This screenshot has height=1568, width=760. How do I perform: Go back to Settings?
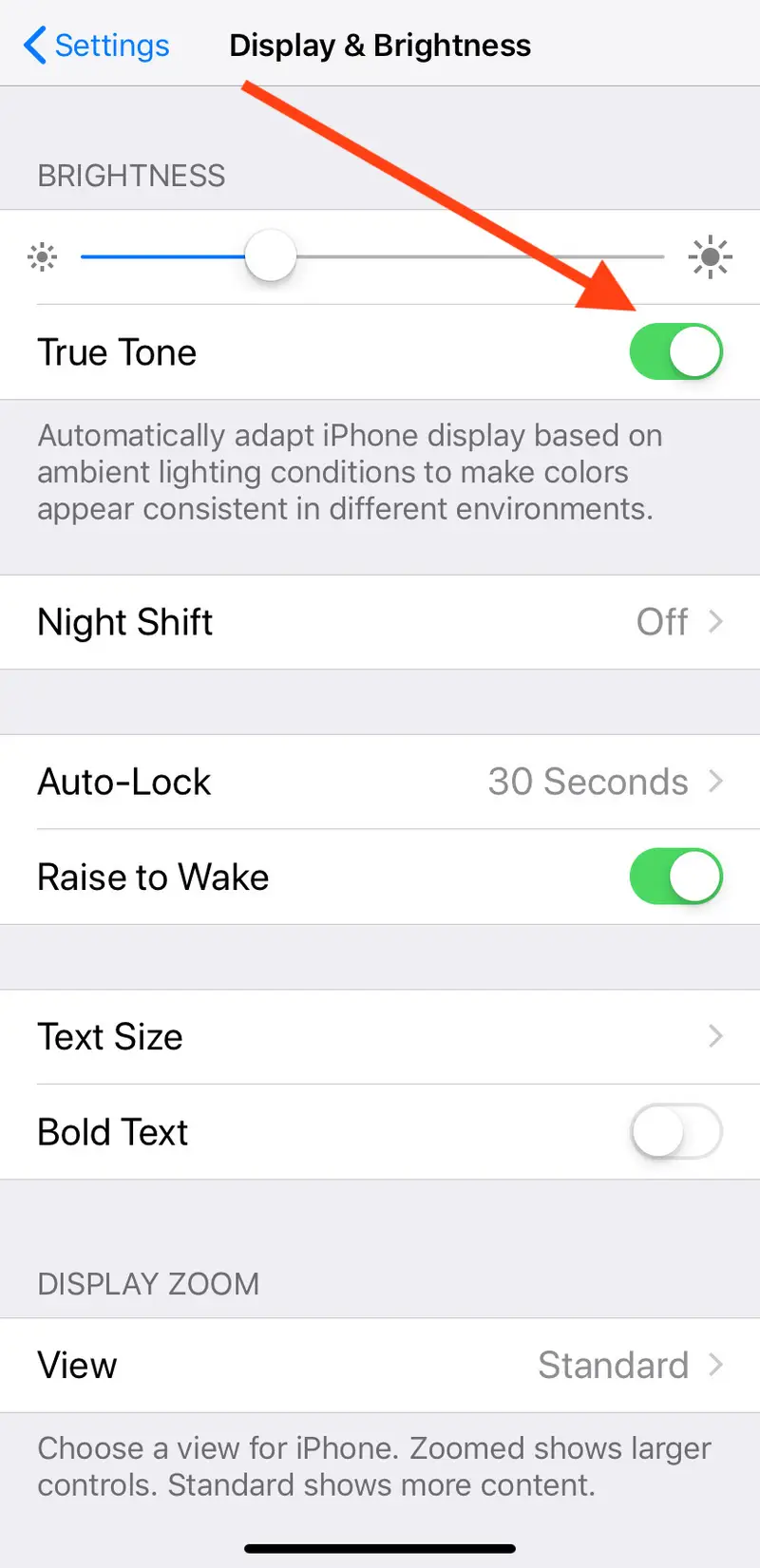[x=97, y=46]
